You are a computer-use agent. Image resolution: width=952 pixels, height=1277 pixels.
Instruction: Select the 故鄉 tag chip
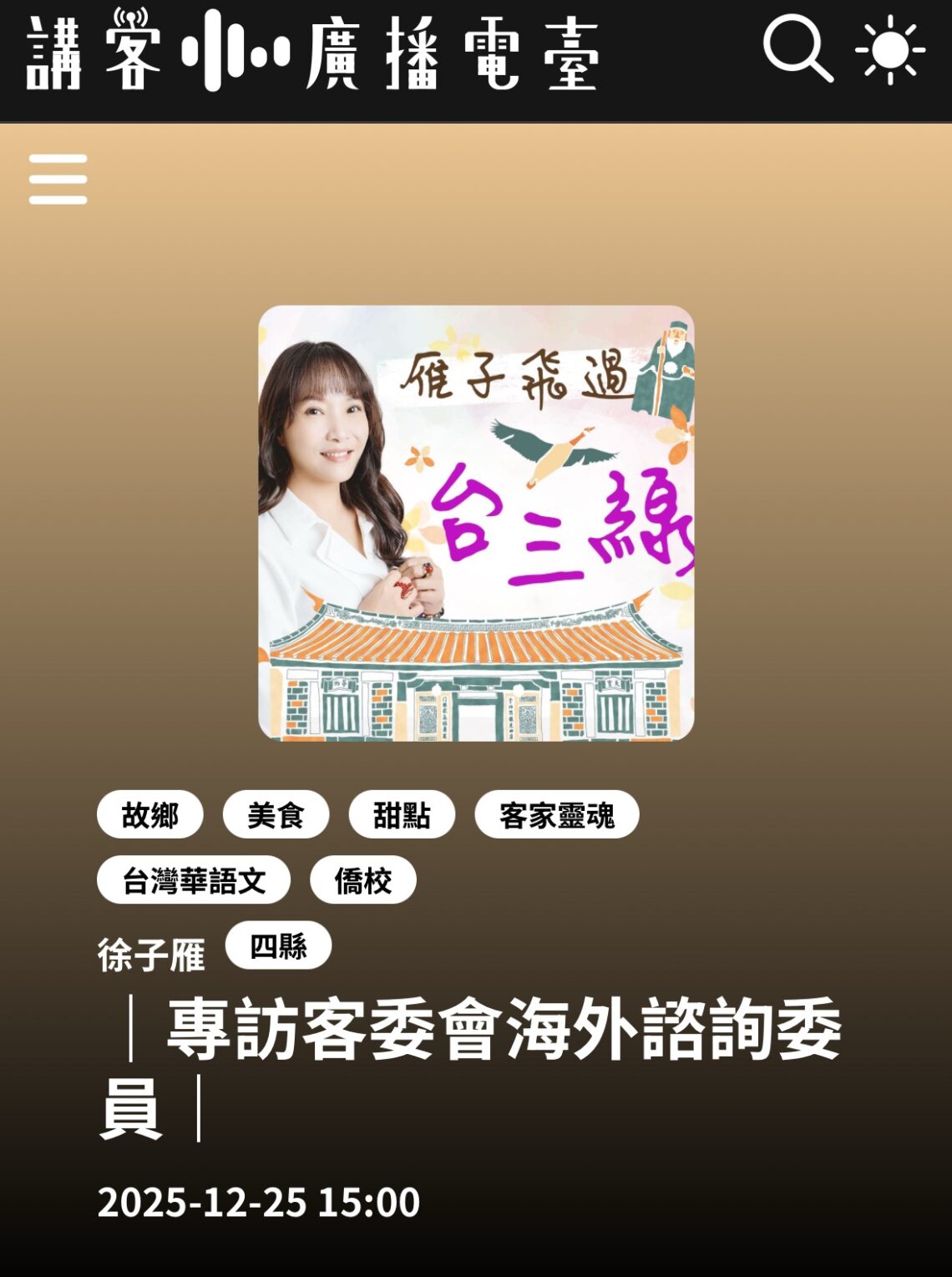coord(150,814)
